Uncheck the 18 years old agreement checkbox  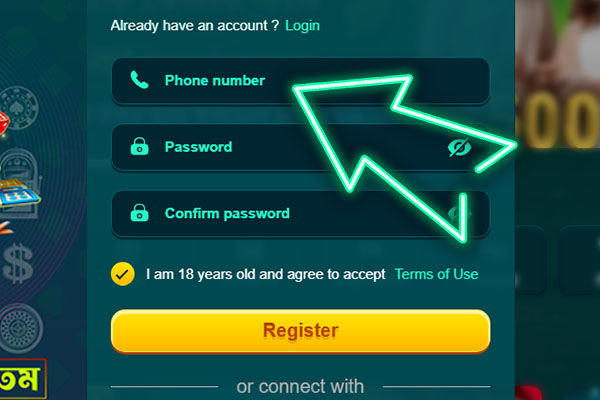click(x=123, y=273)
